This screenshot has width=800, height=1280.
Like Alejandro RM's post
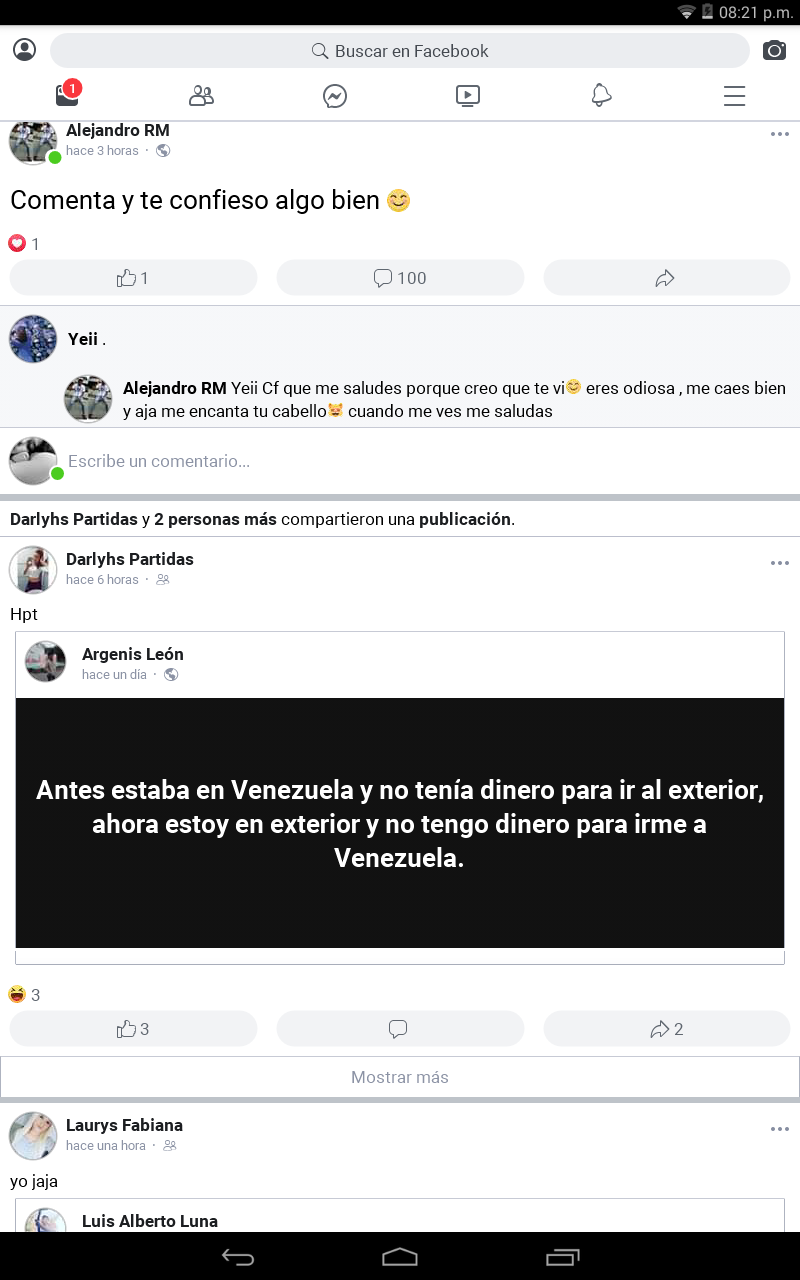coord(133,278)
